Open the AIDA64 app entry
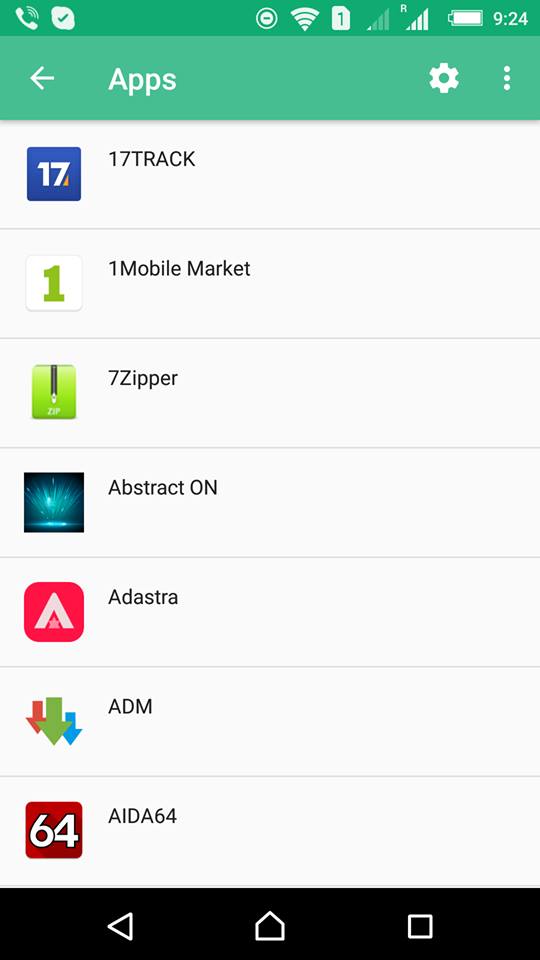Image resolution: width=540 pixels, height=960 pixels. pyautogui.click(x=270, y=831)
